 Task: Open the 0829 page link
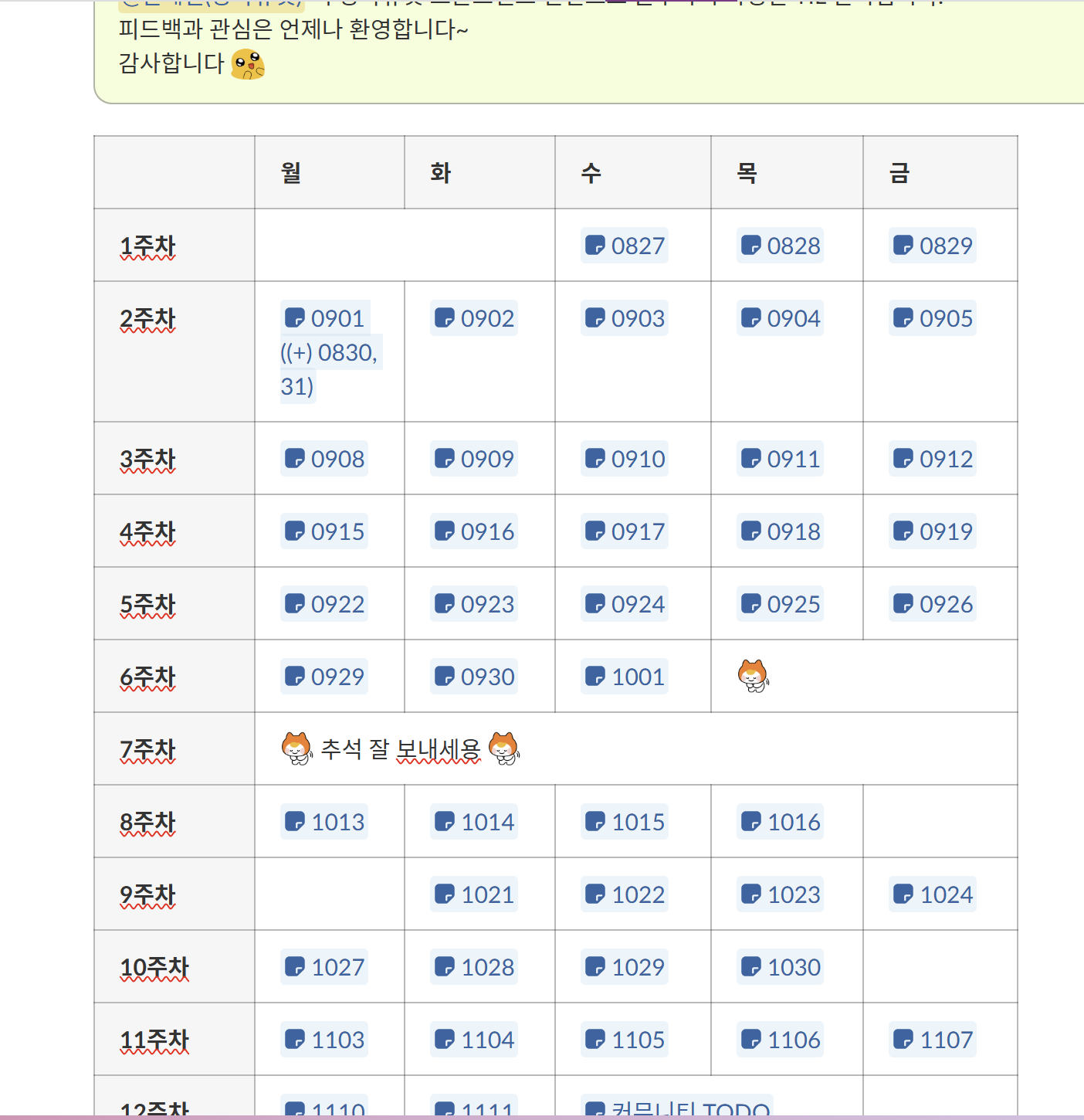click(933, 246)
